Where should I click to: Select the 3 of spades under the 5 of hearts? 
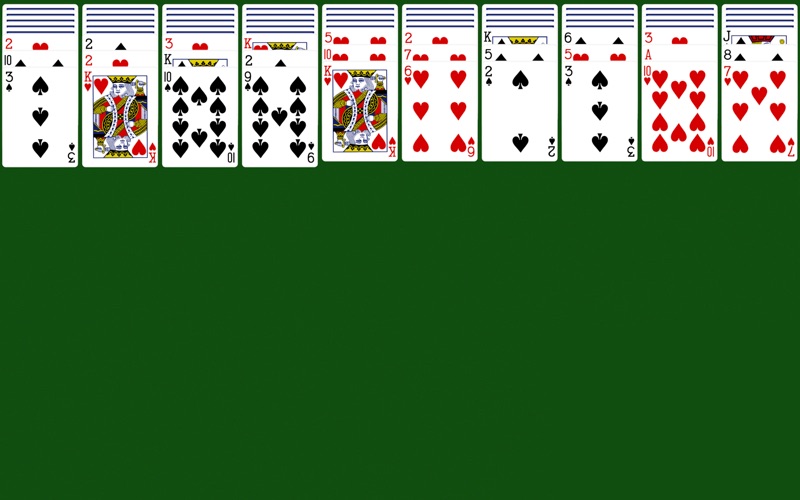[x=600, y=110]
